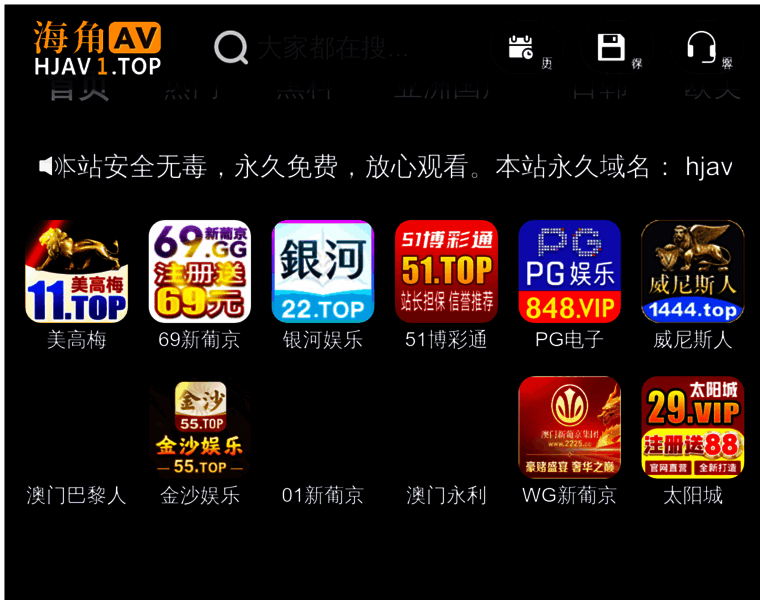The image size is (760, 600).
Task: Open the history calendar icon
Action: point(521,47)
